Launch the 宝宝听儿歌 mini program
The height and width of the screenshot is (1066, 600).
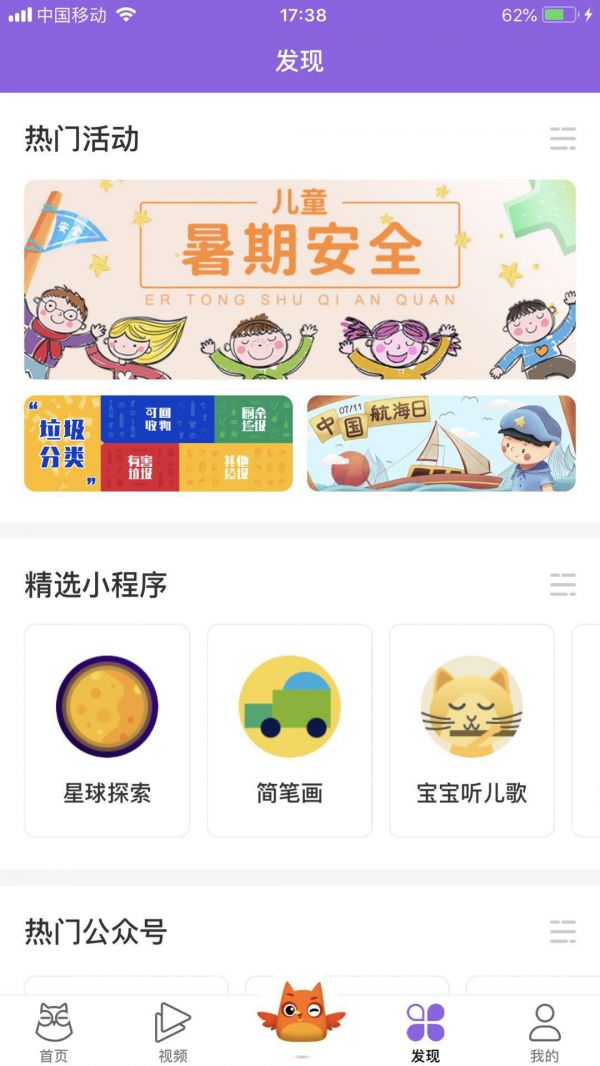coord(471,730)
